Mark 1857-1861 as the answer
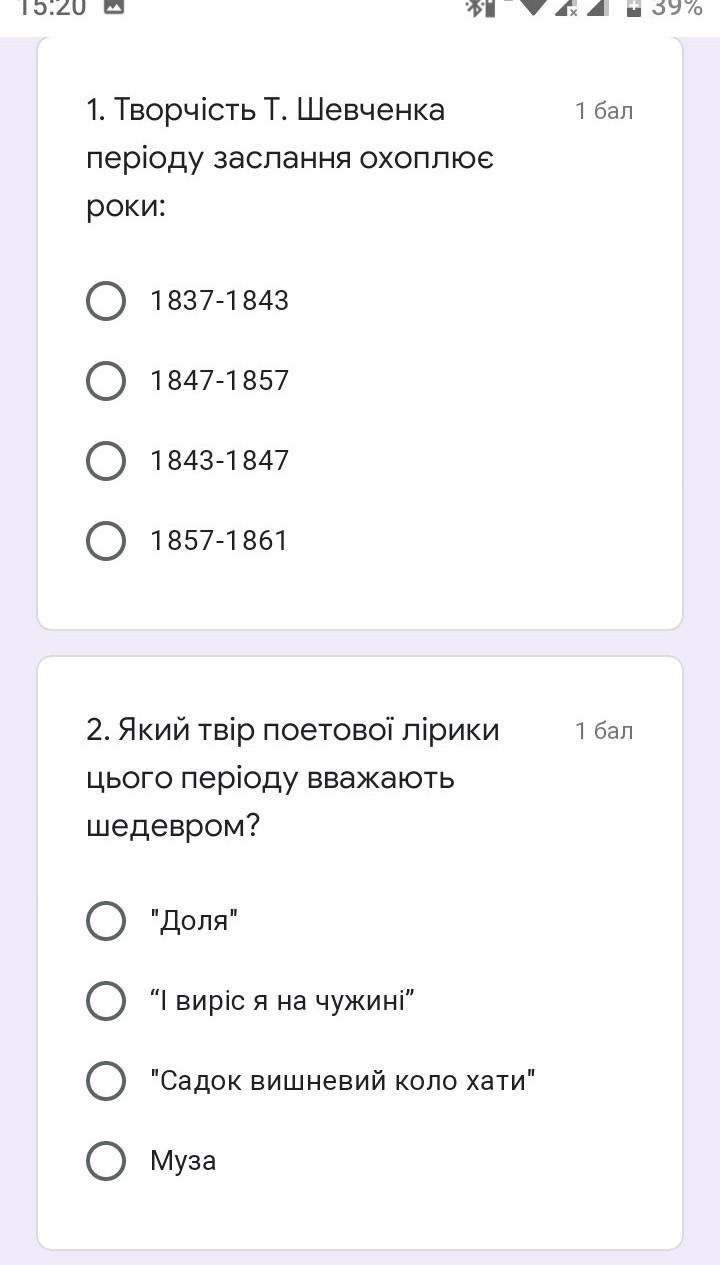 coord(106,541)
